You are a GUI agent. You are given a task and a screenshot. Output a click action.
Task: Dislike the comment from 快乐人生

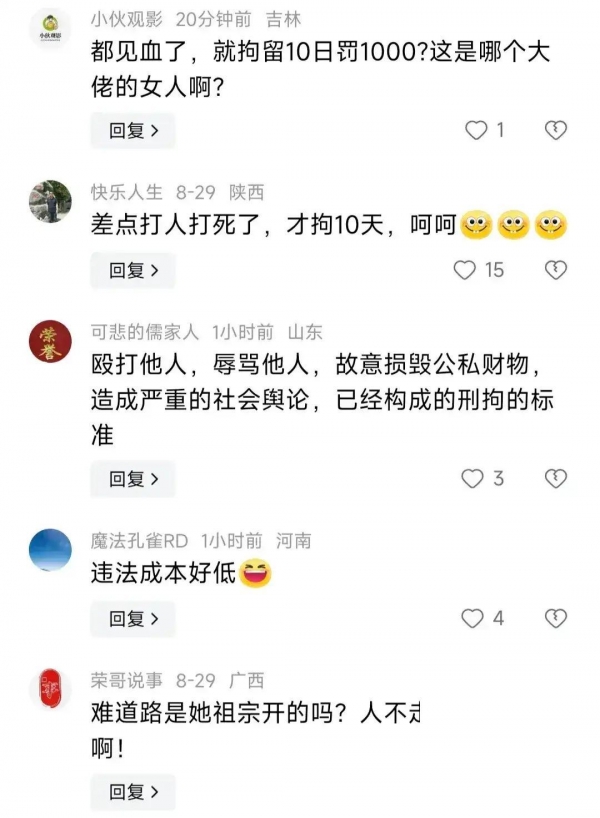point(555,270)
